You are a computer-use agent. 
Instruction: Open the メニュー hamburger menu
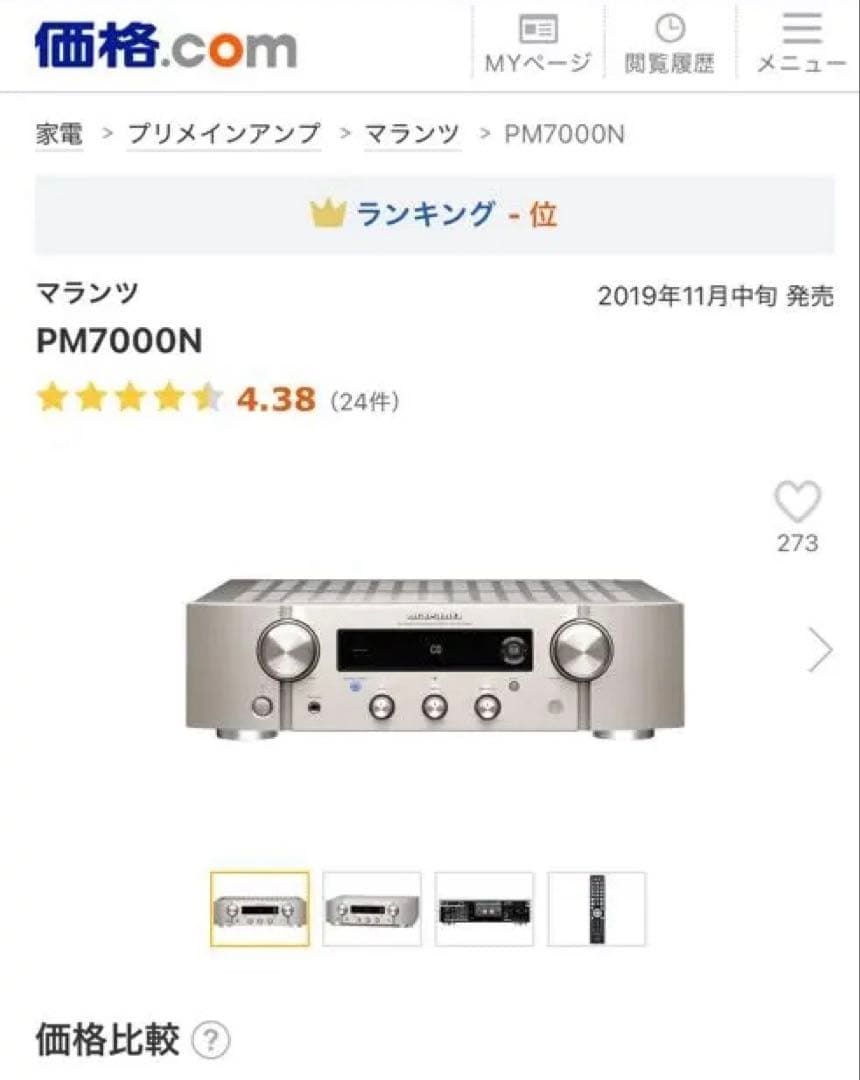pos(801,44)
